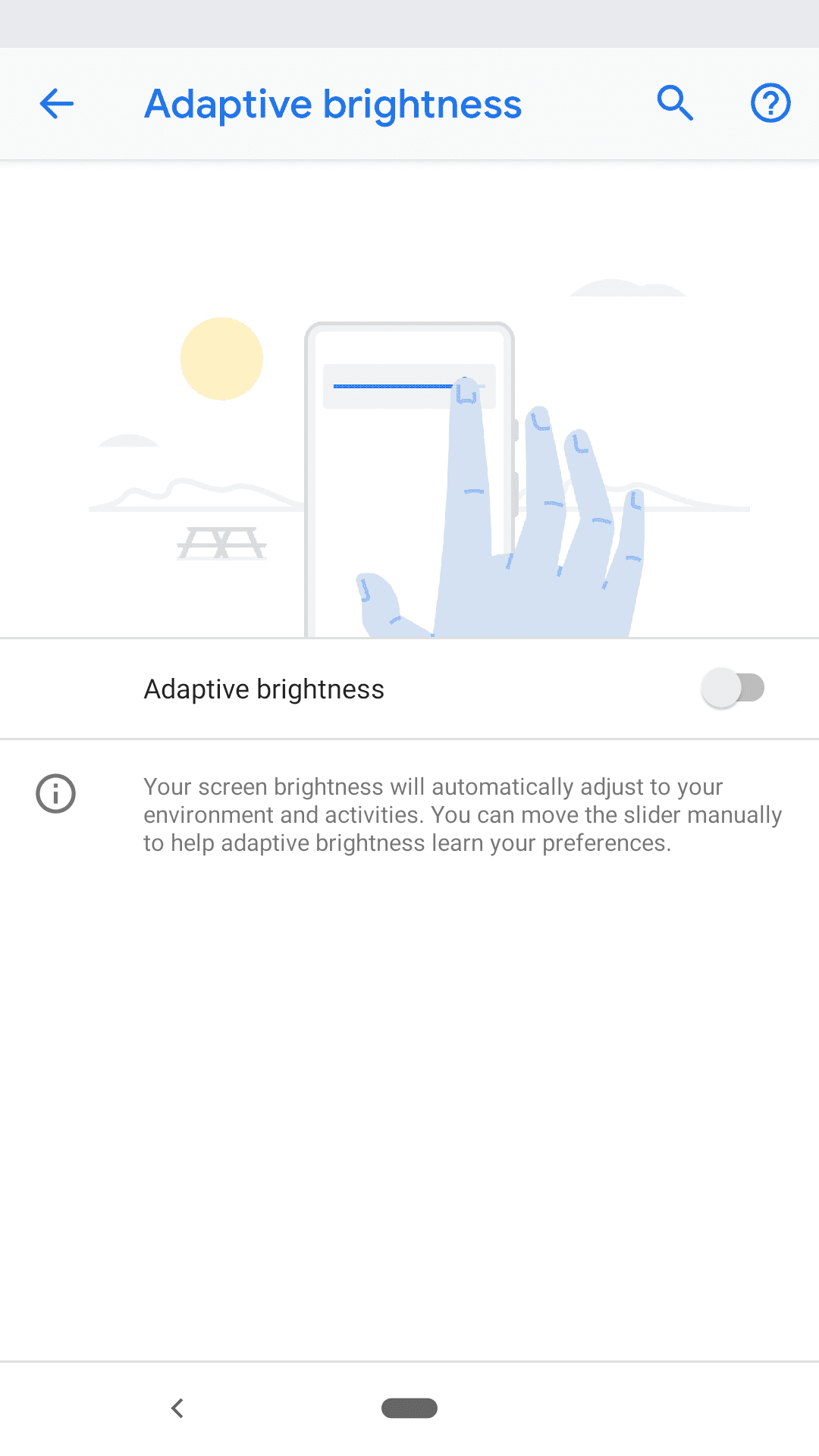Tap the home pill button
Image resolution: width=819 pixels, height=1456 pixels.
tap(409, 1408)
